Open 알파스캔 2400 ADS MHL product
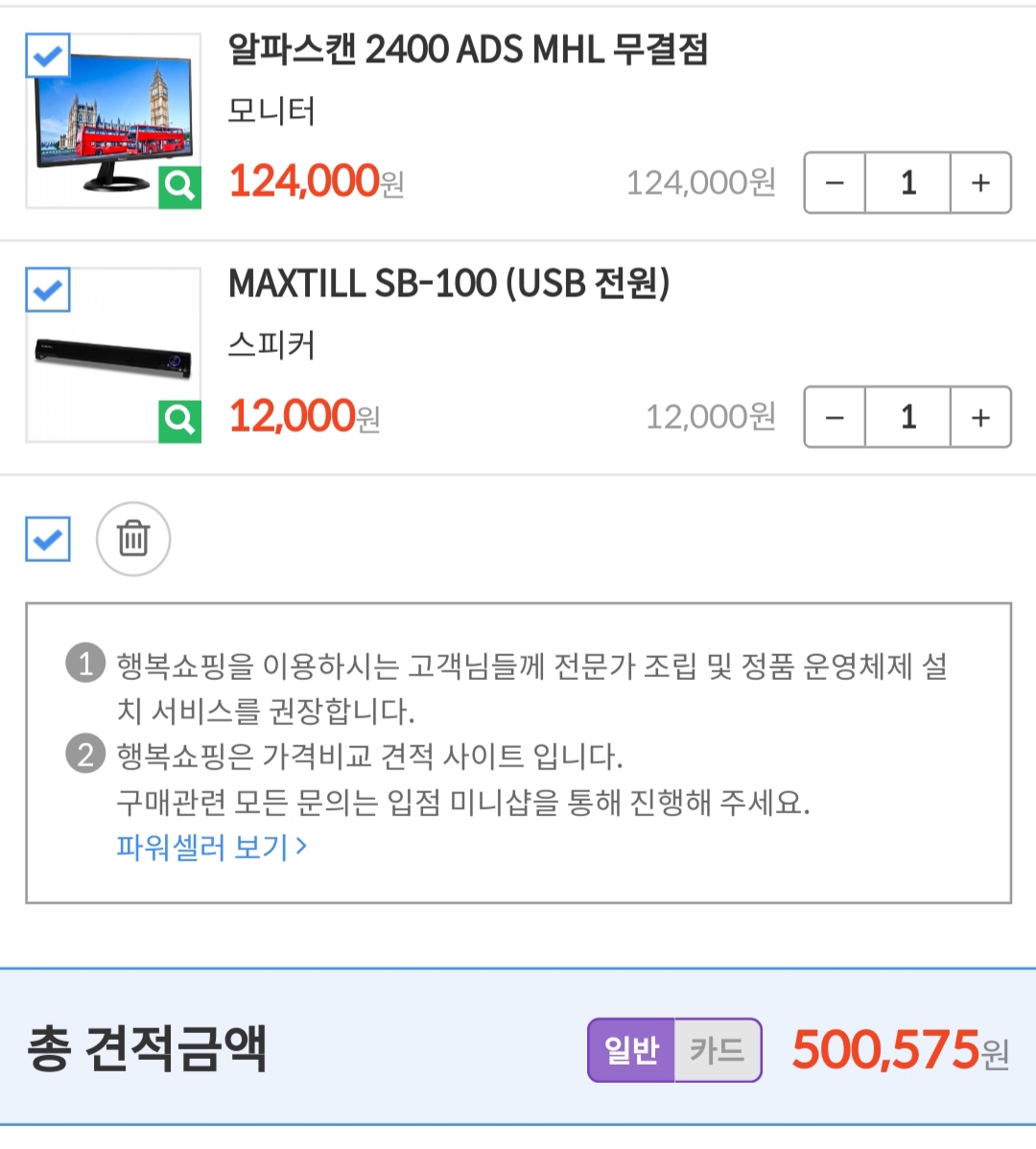The height and width of the screenshot is (1149, 1036). (467, 50)
